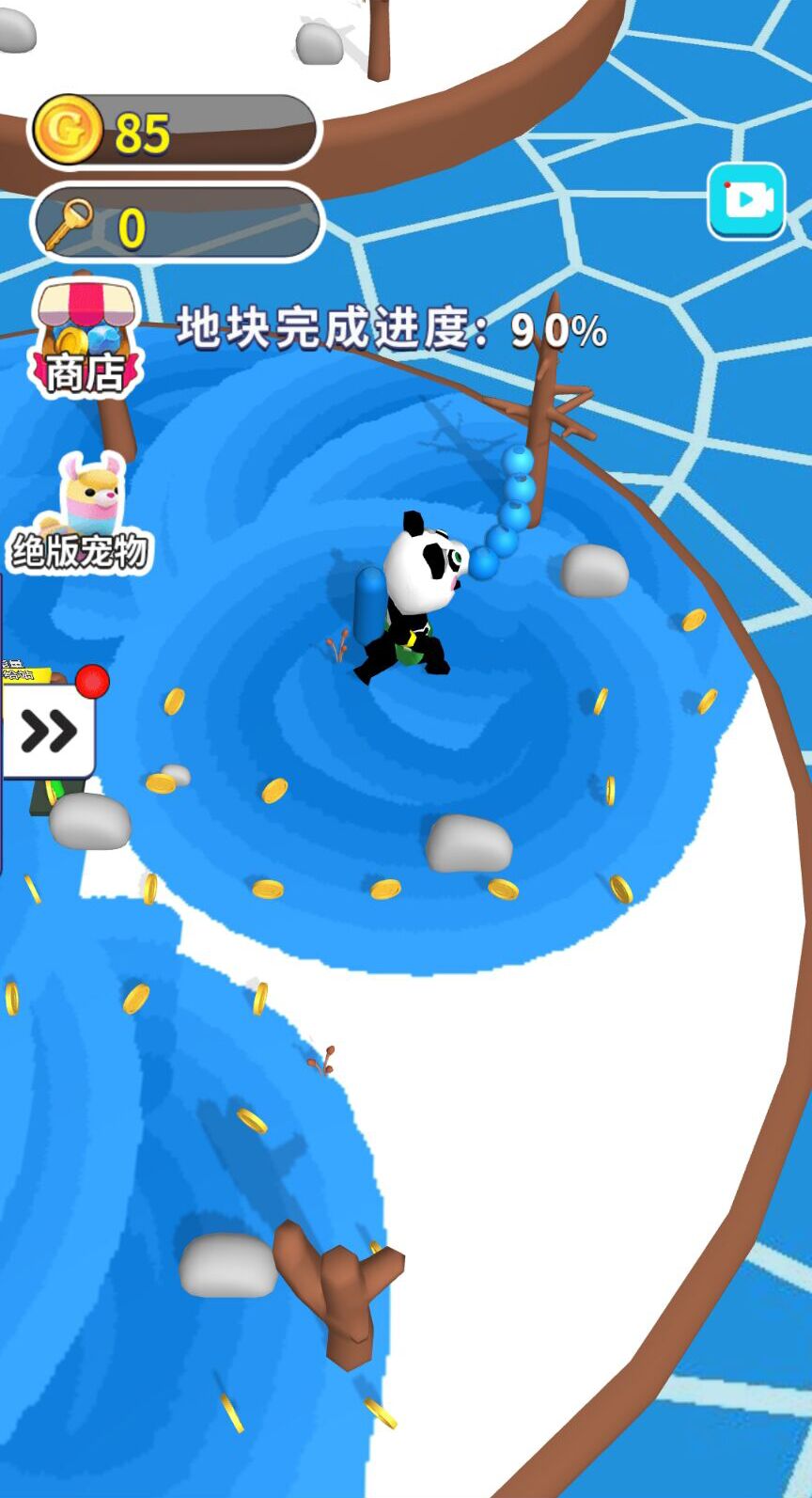
Task: Open the 商店 shop
Action: point(86,339)
